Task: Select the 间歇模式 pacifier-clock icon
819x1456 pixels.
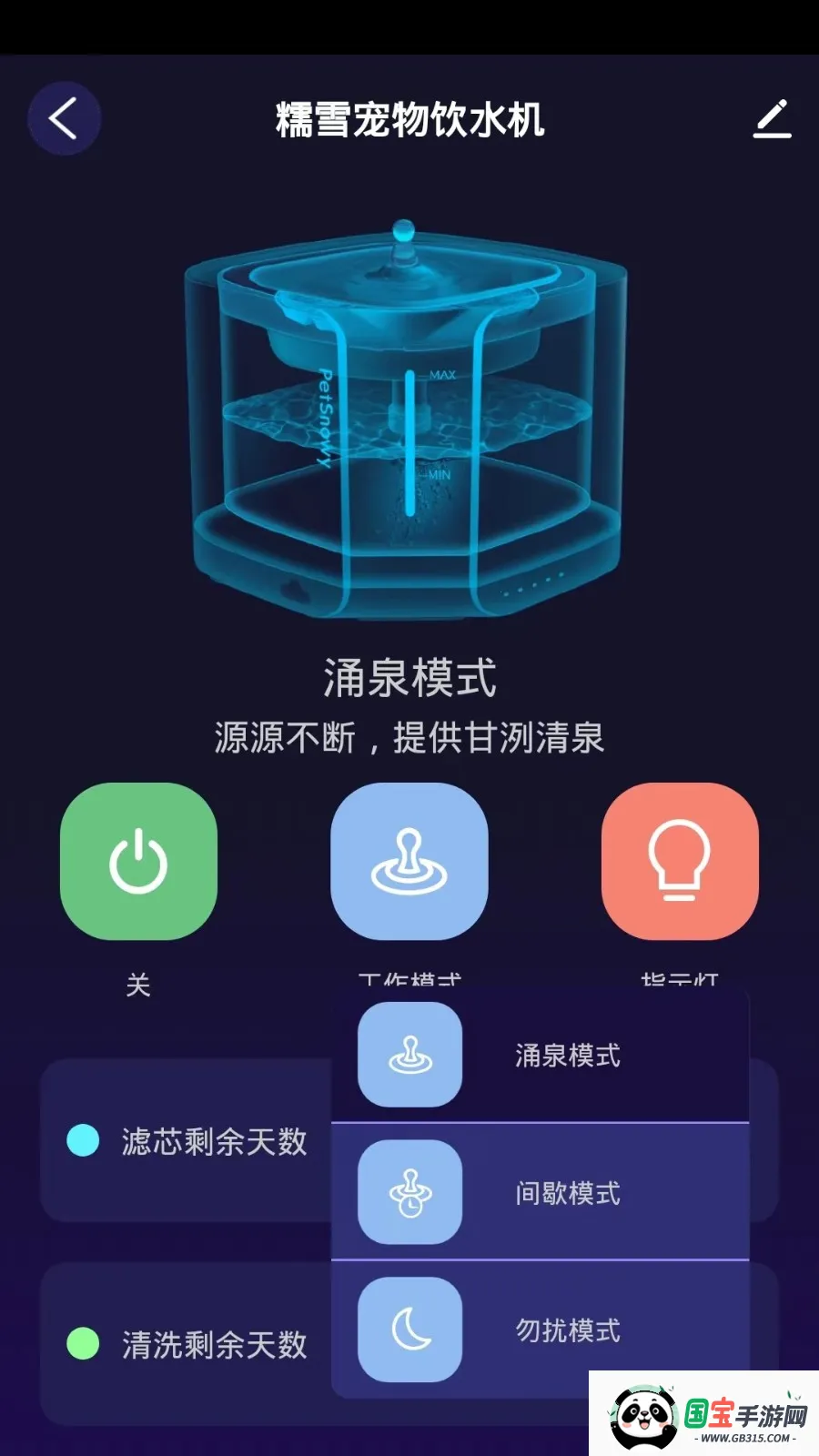Action: click(409, 1192)
